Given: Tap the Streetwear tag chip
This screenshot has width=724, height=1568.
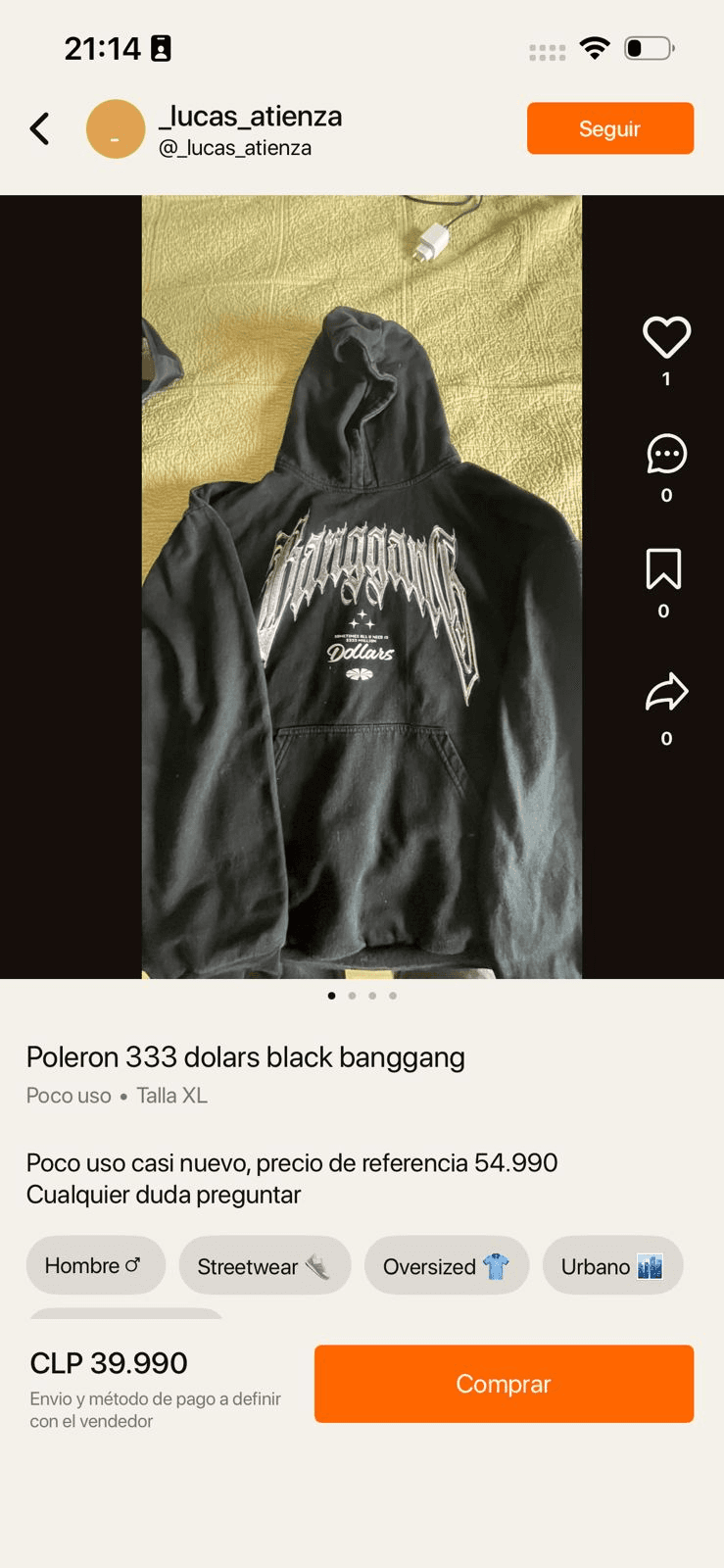Looking at the screenshot, I should (x=264, y=1266).
